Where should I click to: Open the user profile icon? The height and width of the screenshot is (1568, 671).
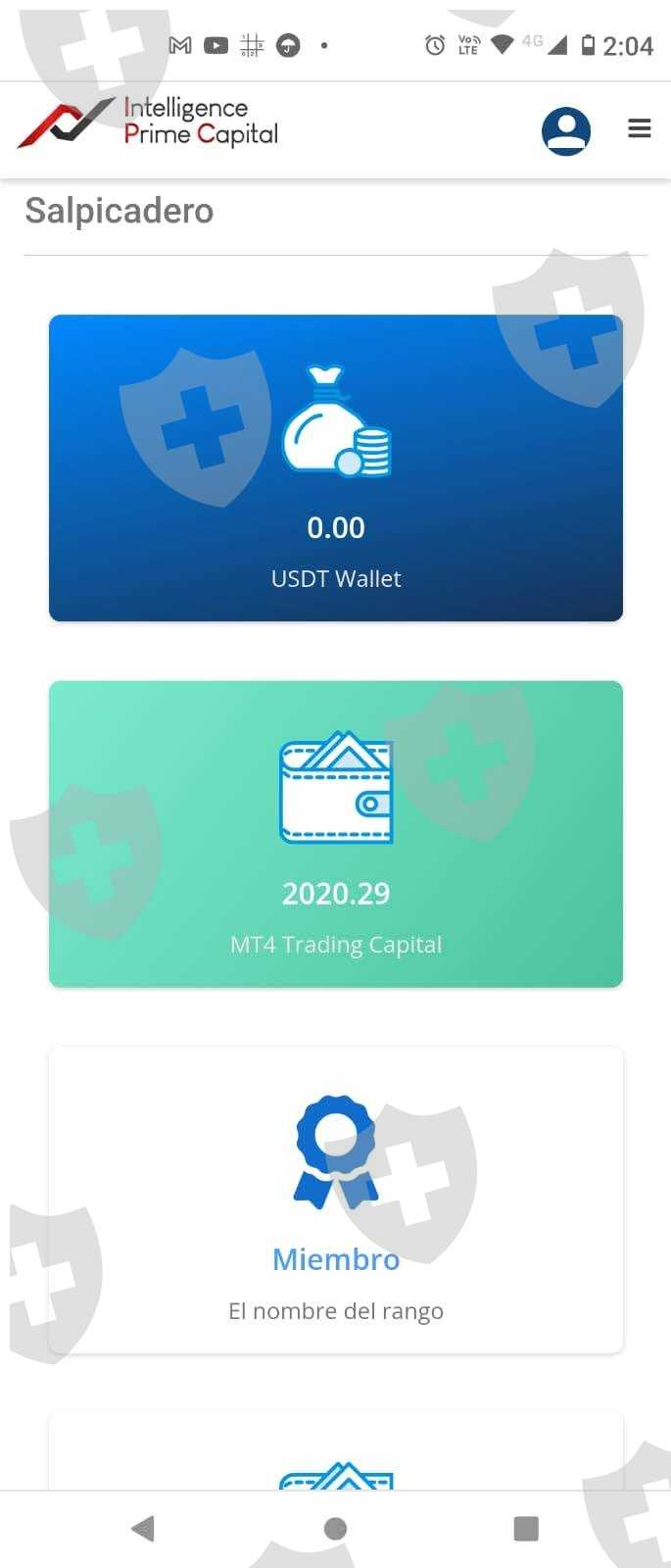pyautogui.click(x=566, y=130)
